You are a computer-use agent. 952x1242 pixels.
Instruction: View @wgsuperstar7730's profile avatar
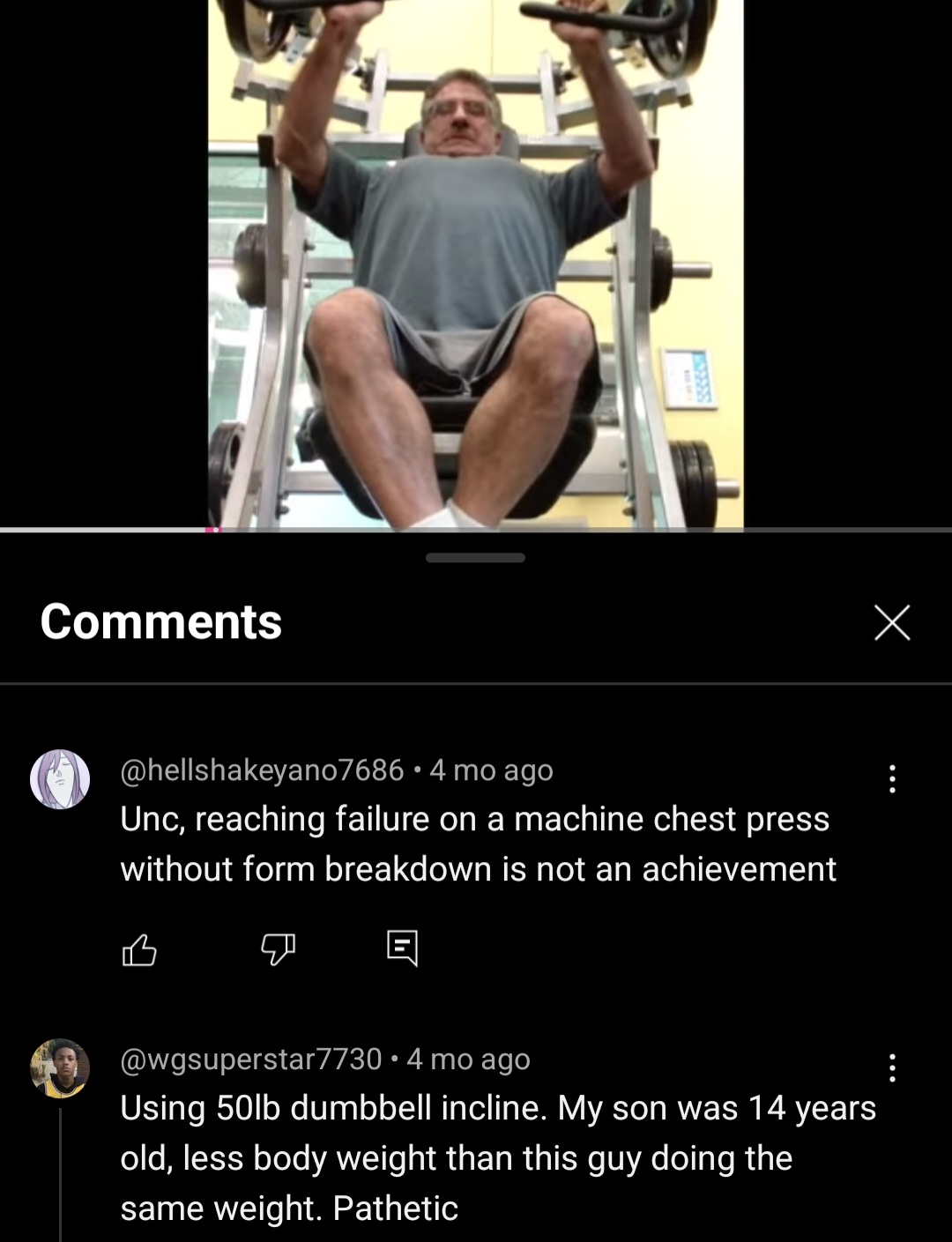[x=60, y=1067]
